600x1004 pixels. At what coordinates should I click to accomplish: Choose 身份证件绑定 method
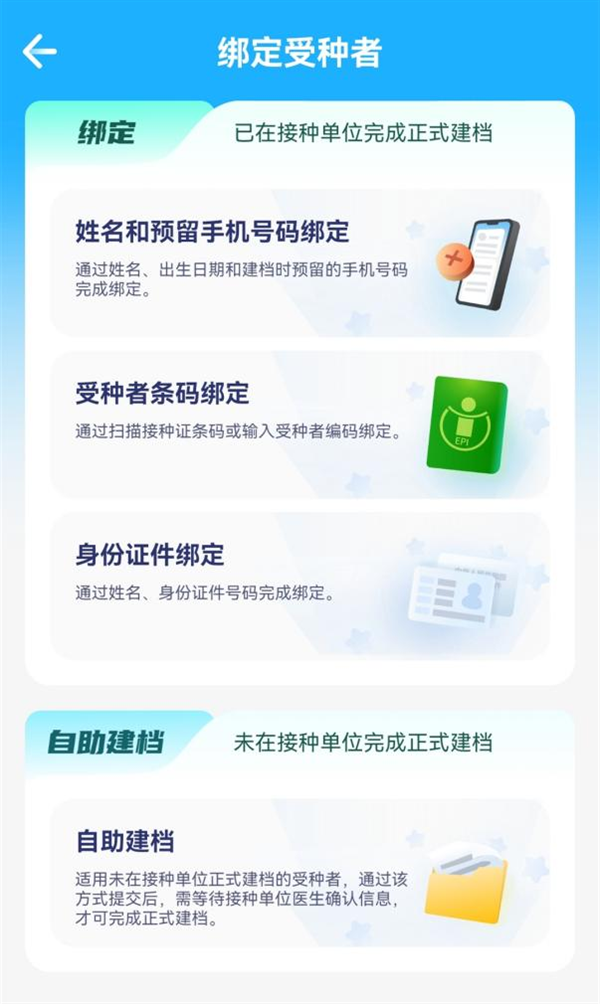pos(300,585)
